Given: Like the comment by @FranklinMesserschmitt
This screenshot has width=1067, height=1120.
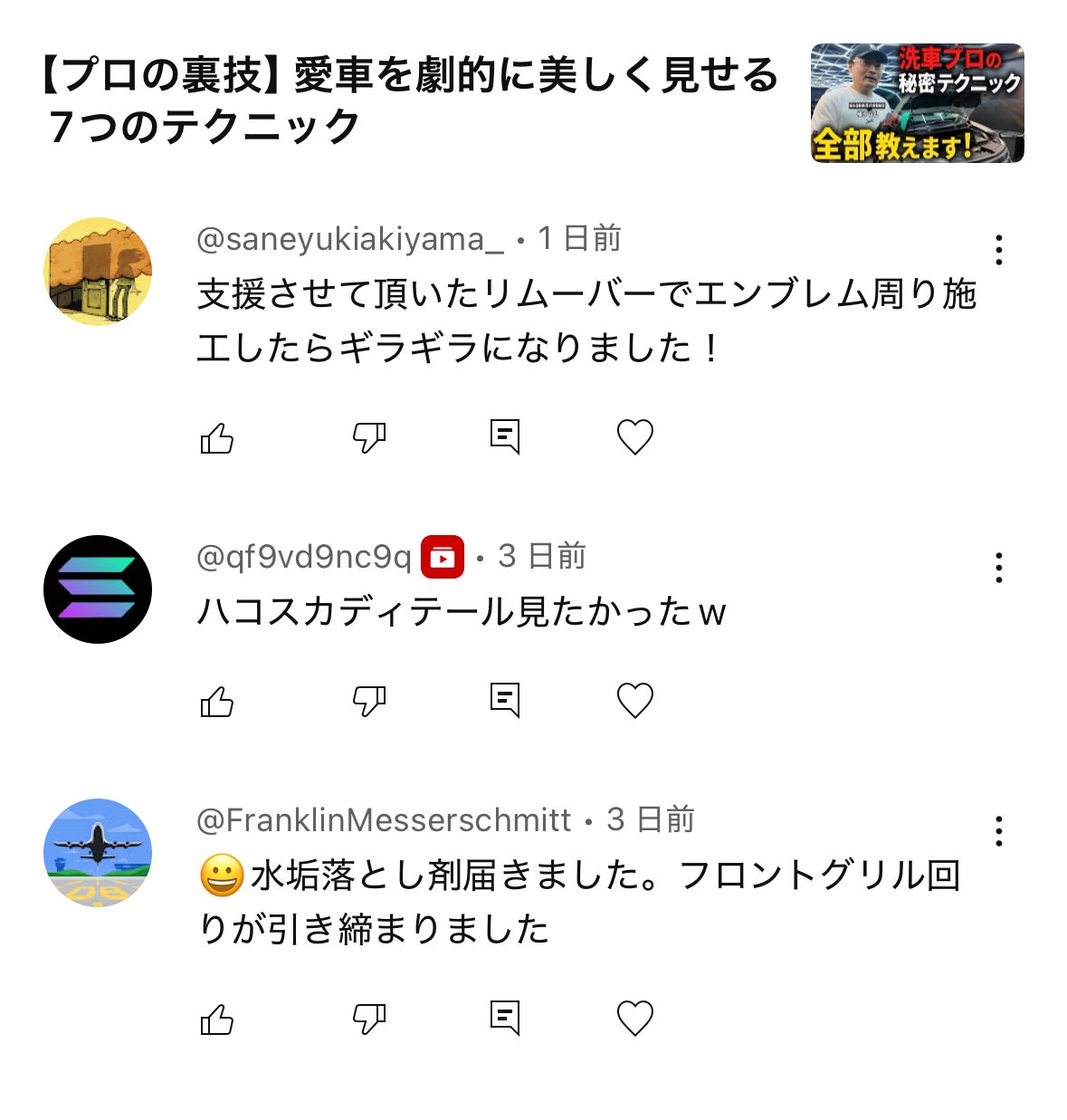Looking at the screenshot, I should click(x=217, y=1020).
